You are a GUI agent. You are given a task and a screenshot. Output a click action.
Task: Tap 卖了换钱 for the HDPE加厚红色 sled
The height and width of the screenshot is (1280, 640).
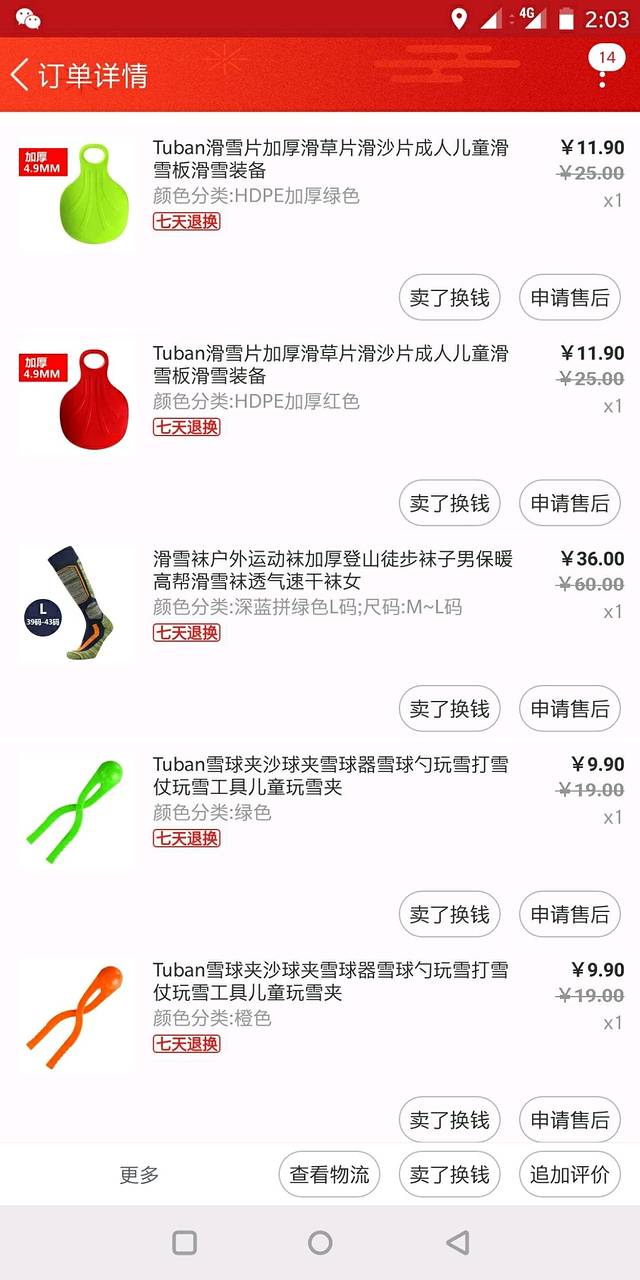pyautogui.click(x=449, y=503)
